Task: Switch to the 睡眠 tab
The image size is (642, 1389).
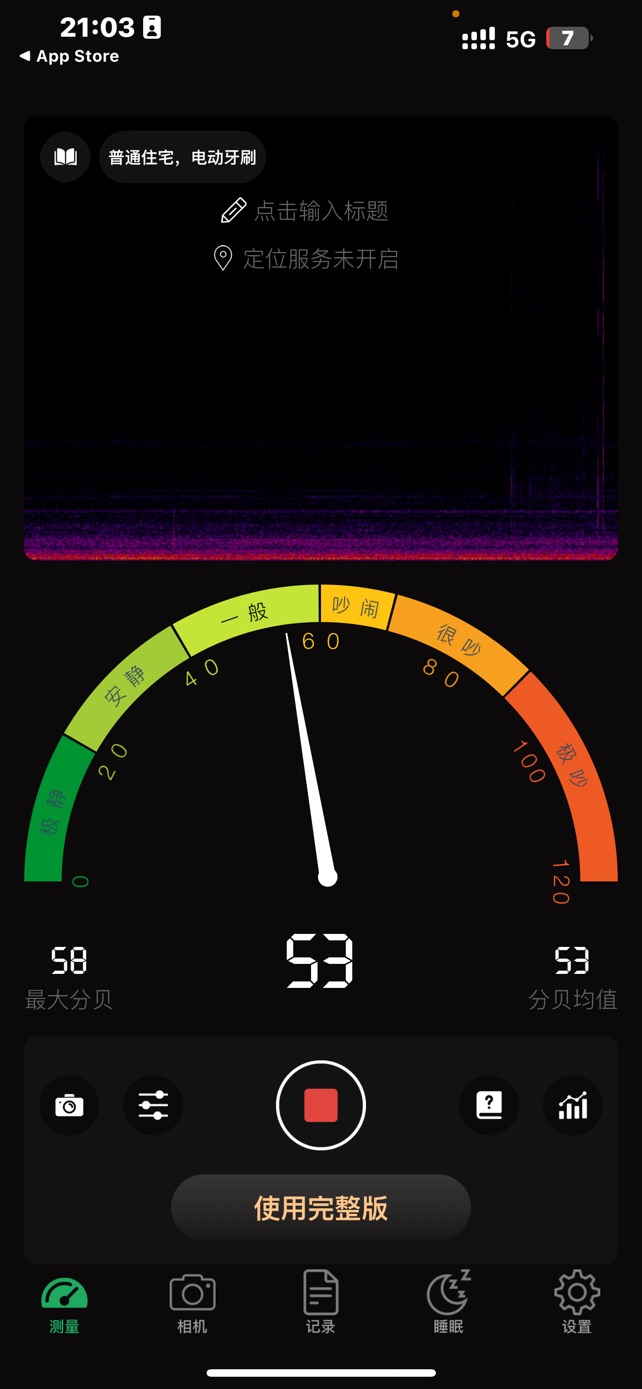Action: pyautogui.click(x=448, y=1304)
